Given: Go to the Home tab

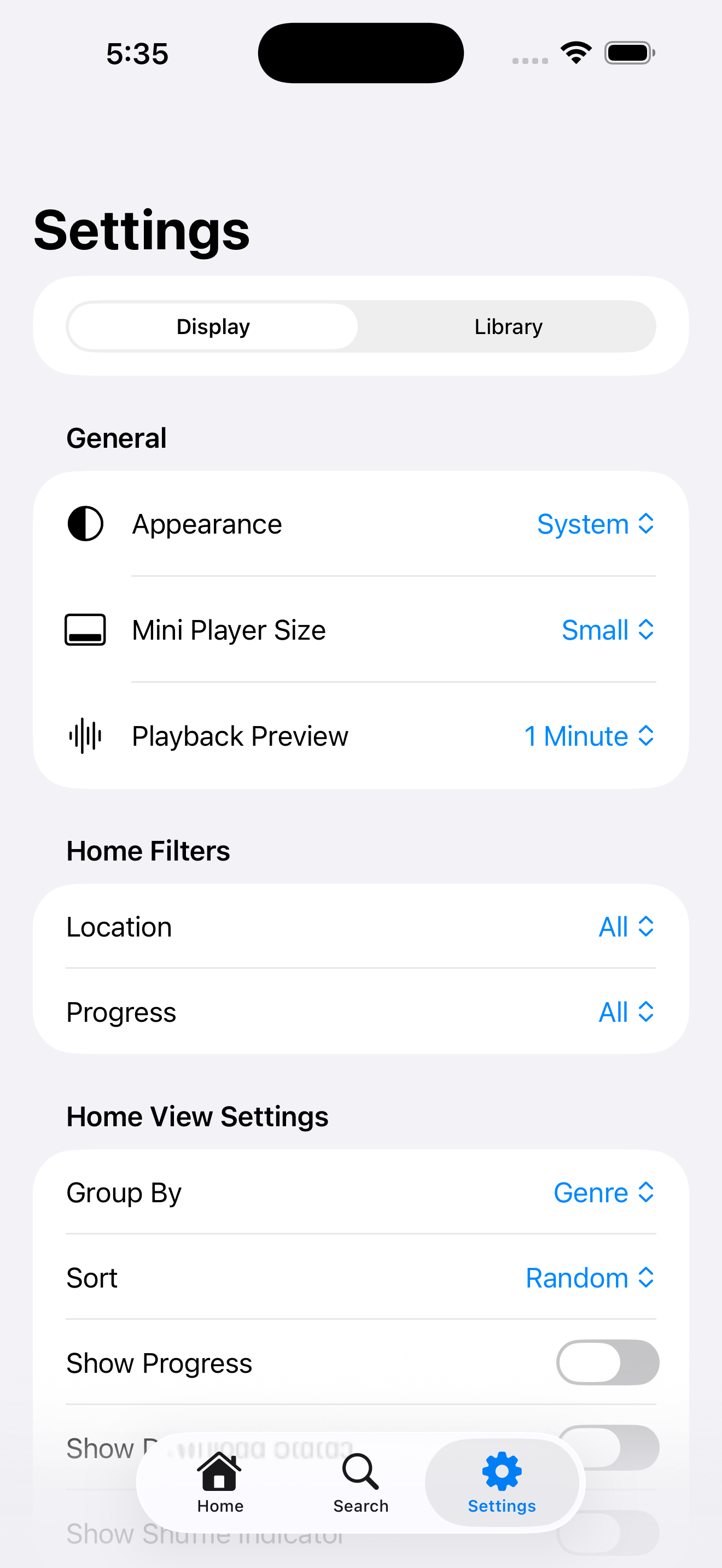Looking at the screenshot, I should click(220, 1482).
